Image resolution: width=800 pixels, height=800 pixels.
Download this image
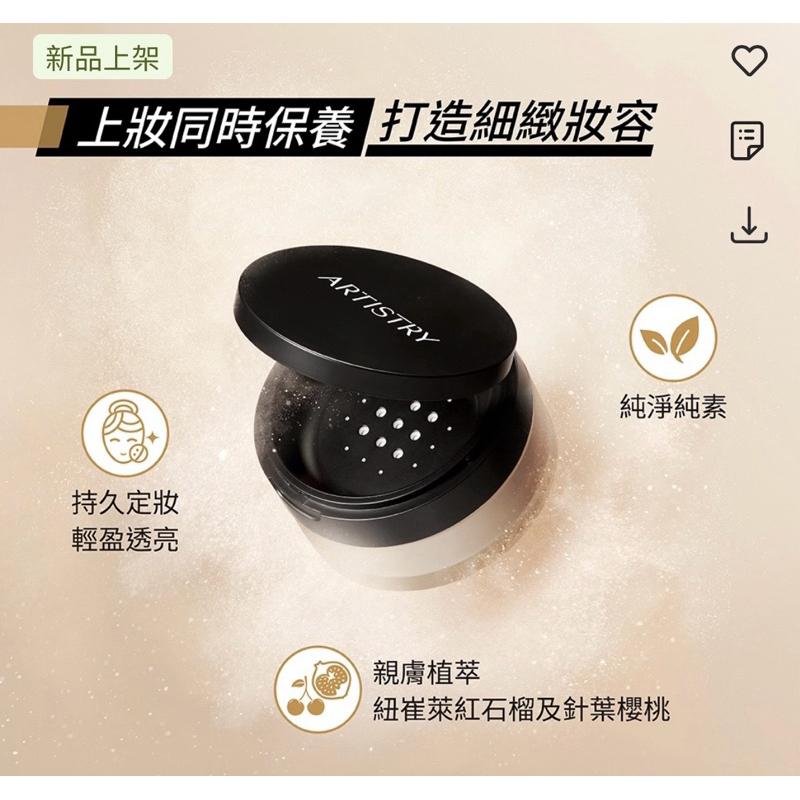coord(749,224)
